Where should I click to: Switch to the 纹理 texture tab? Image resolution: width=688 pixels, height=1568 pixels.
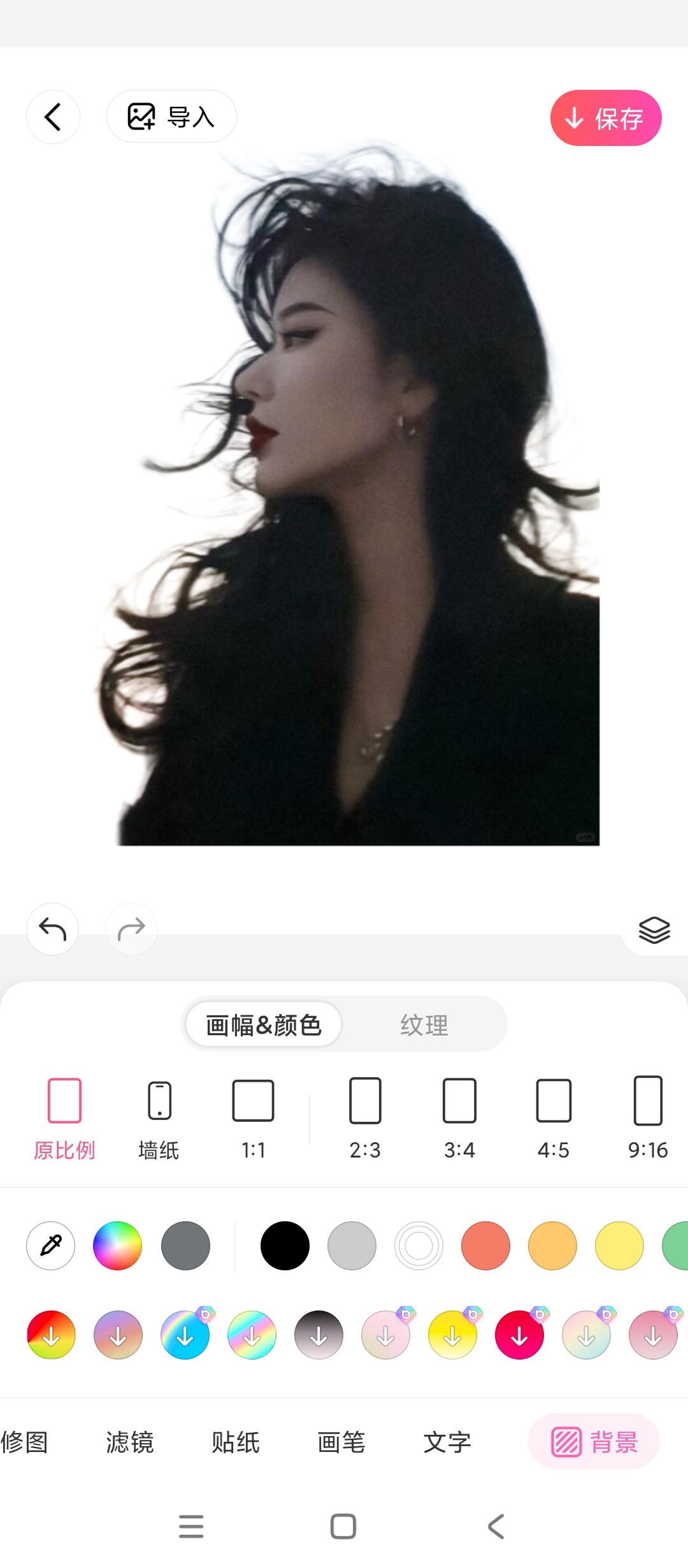(x=424, y=1025)
